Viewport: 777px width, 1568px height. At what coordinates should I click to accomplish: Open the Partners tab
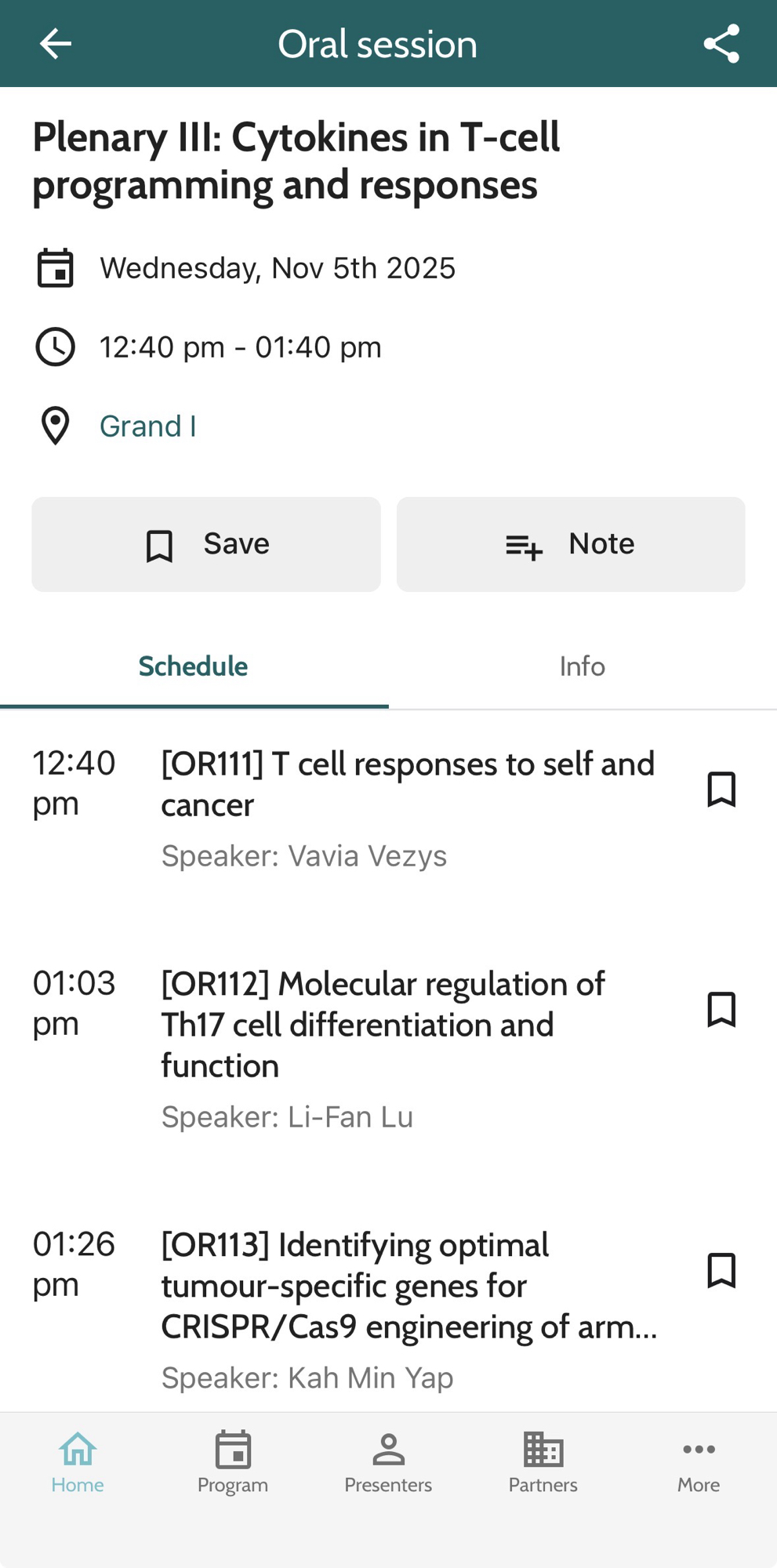tap(543, 1463)
